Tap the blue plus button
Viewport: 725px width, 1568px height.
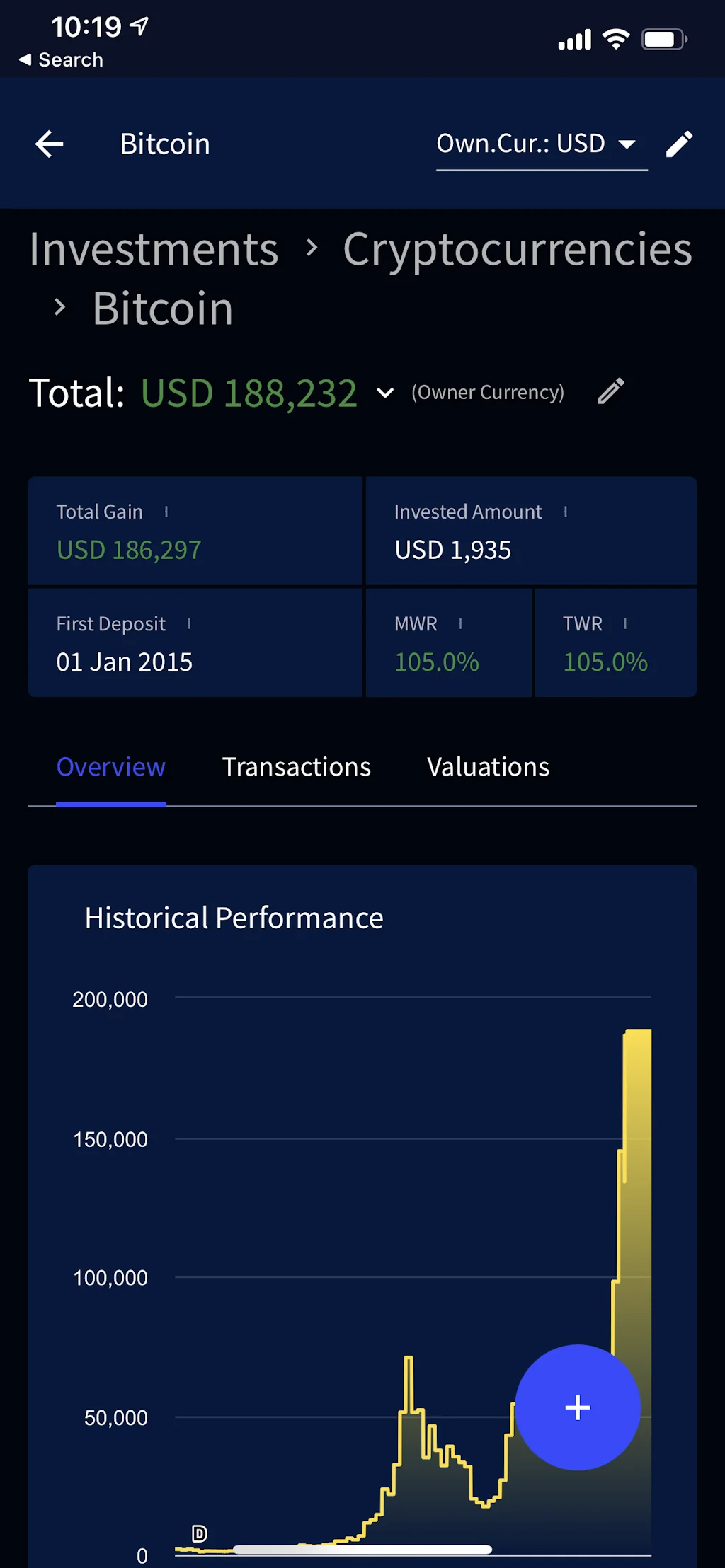point(578,1407)
